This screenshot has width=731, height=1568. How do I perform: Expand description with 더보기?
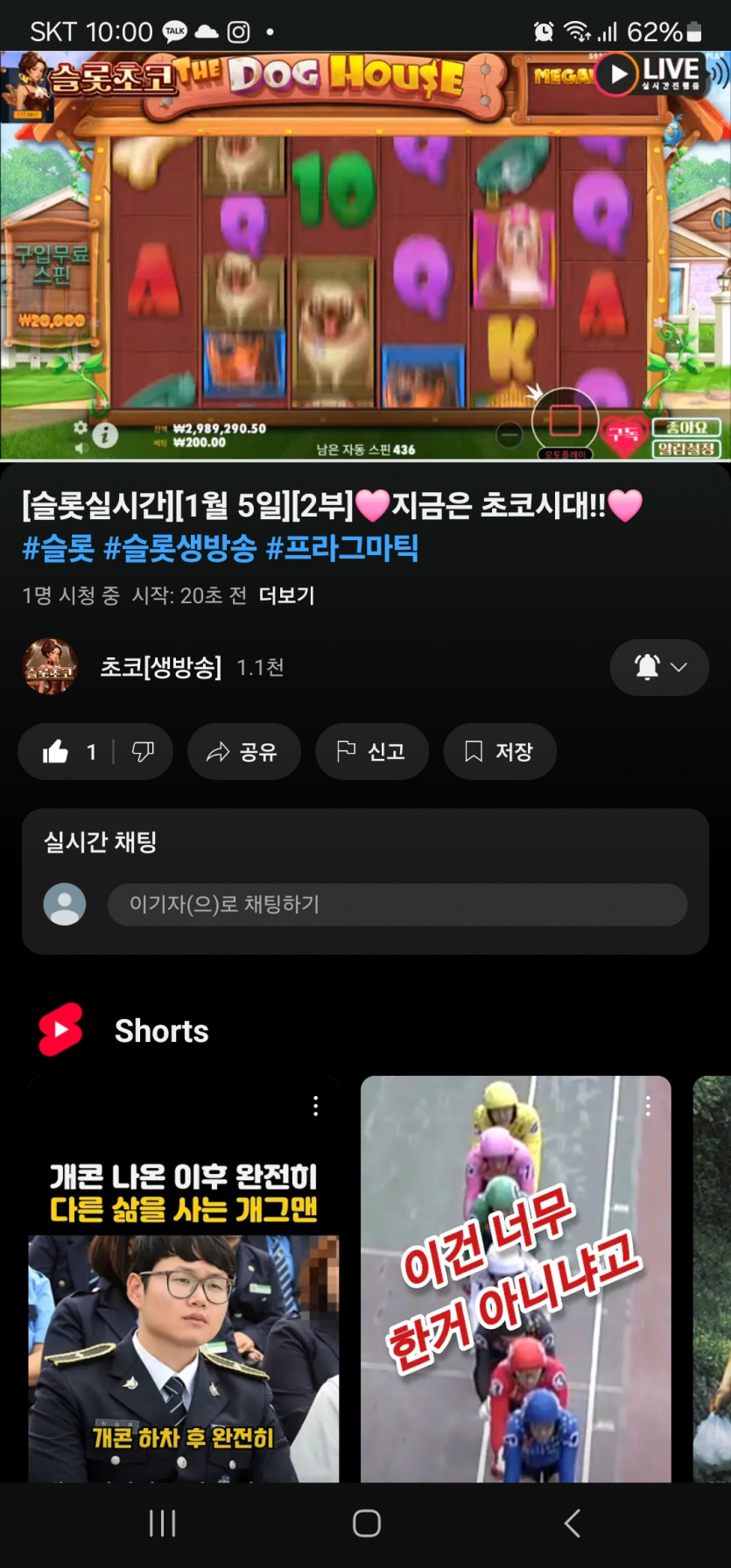click(x=286, y=595)
